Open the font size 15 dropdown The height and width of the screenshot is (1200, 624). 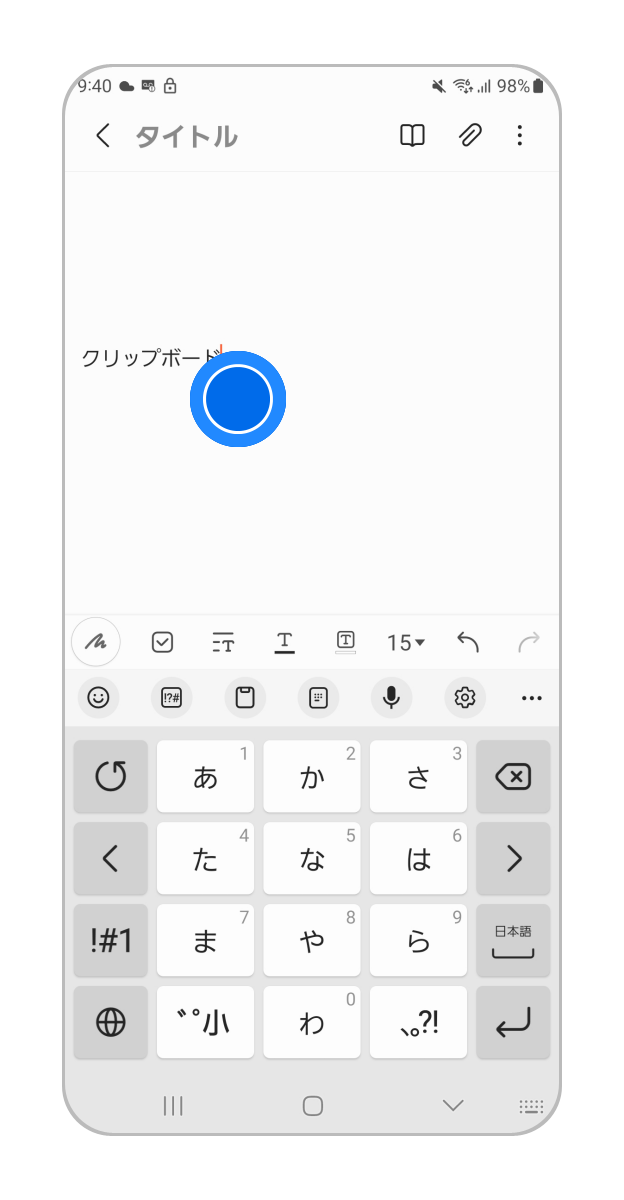pyautogui.click(x=405, y=642)
